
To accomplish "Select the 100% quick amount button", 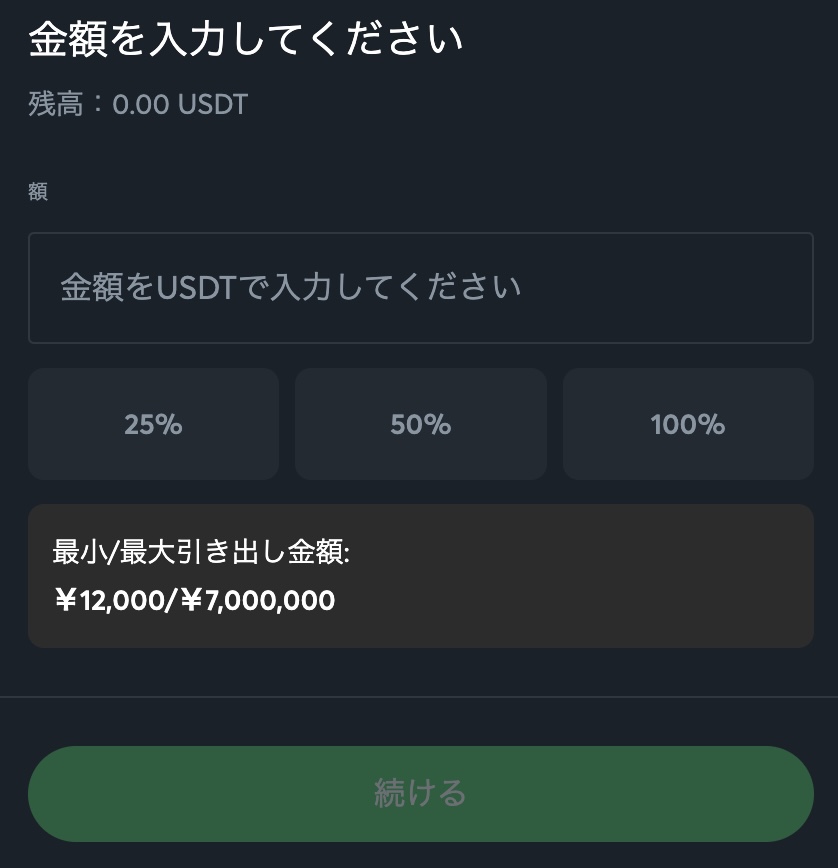I will pos(688,424).
